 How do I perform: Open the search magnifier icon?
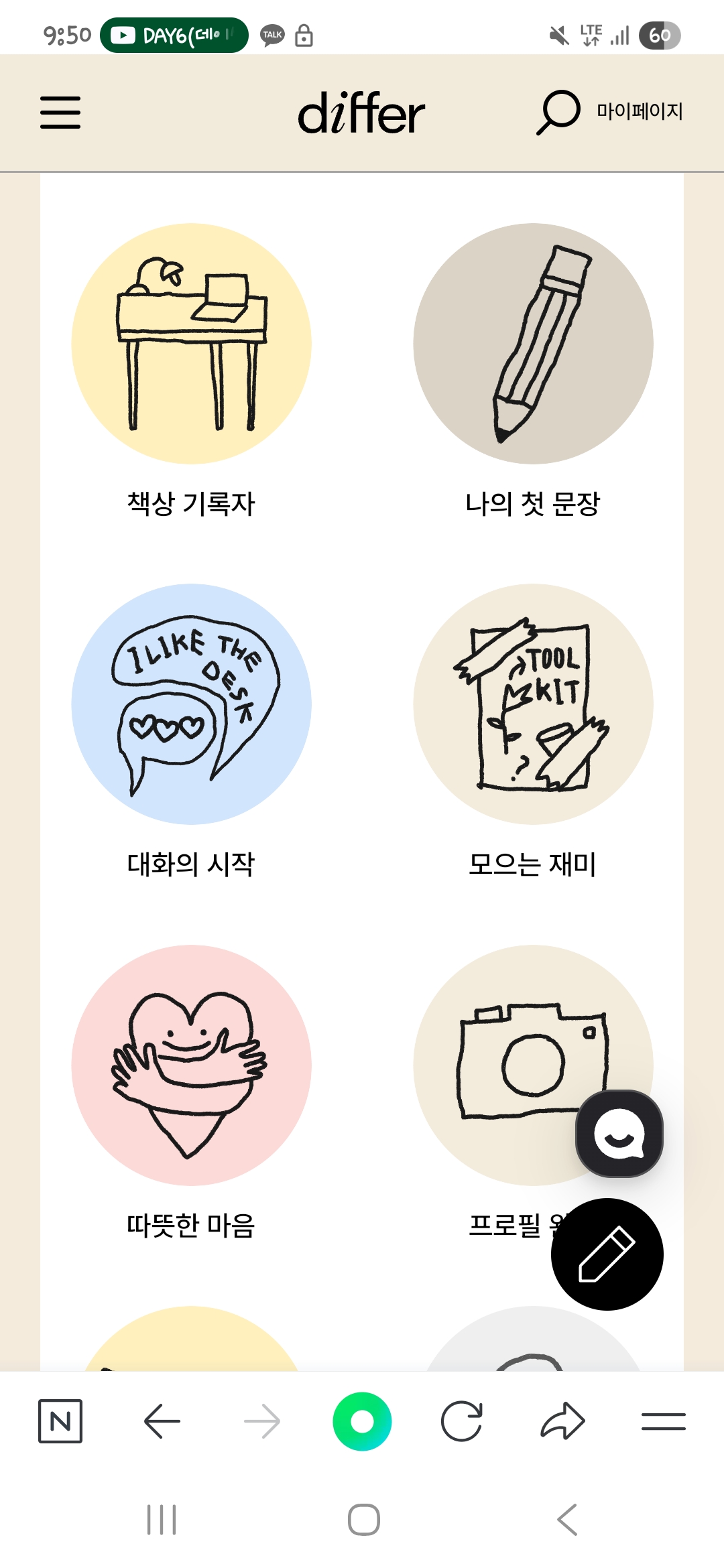click(x=558, y=111)
